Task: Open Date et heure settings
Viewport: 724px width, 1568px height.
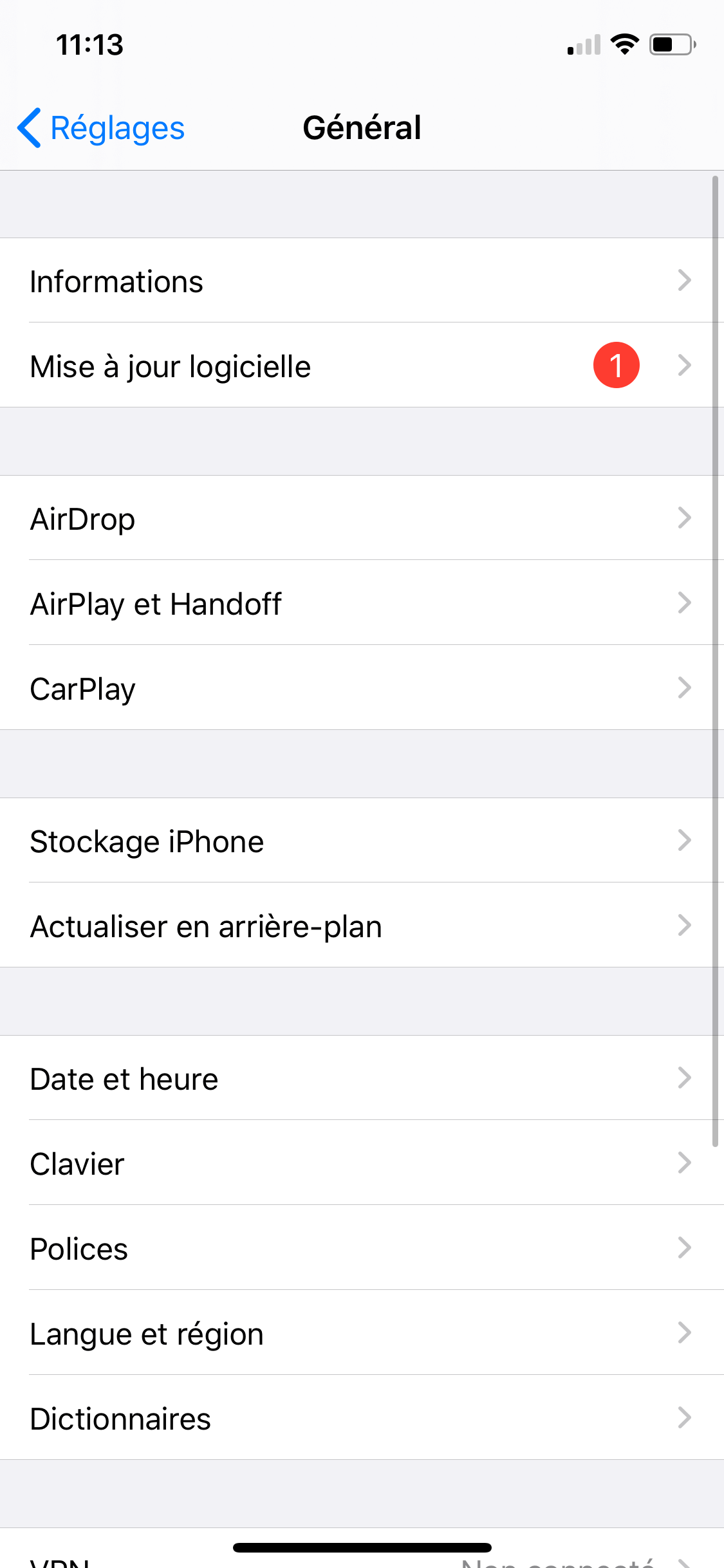Action: [x=362, y=1078]
